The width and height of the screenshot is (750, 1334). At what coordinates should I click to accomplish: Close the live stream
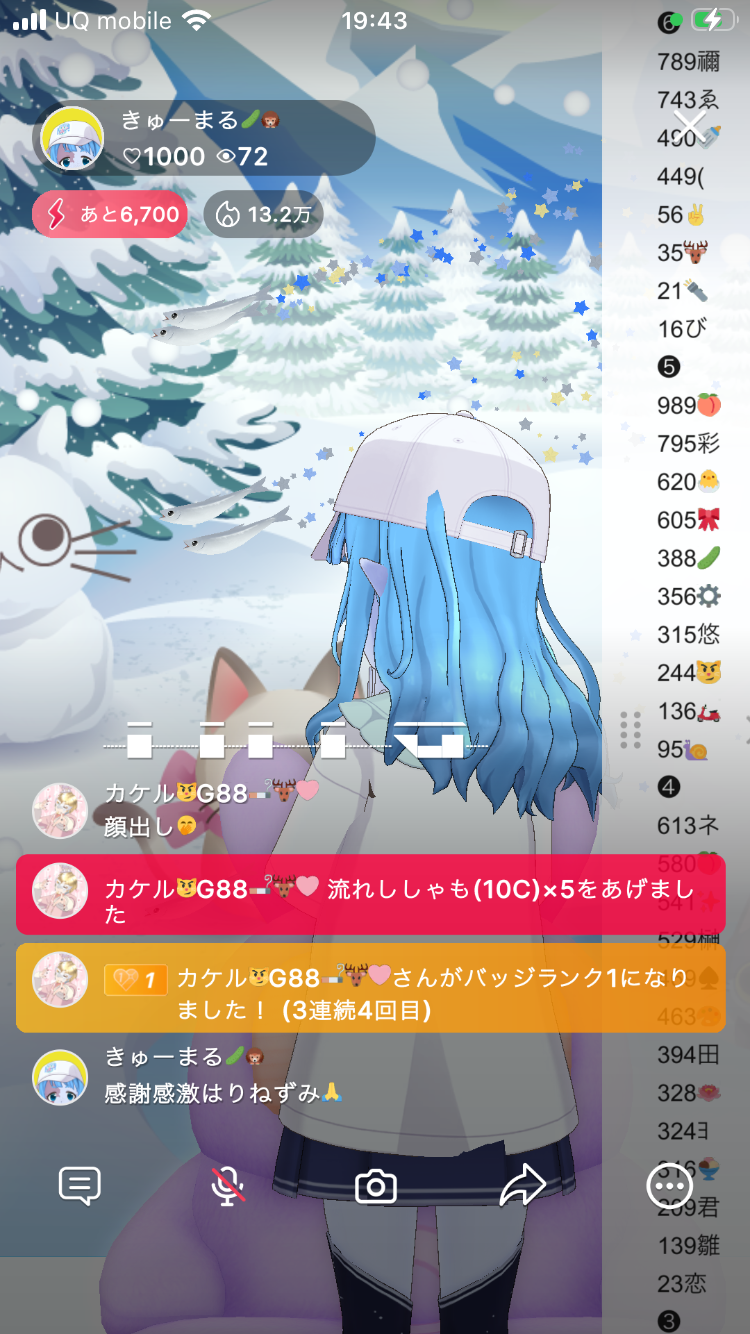pos(690,127)
